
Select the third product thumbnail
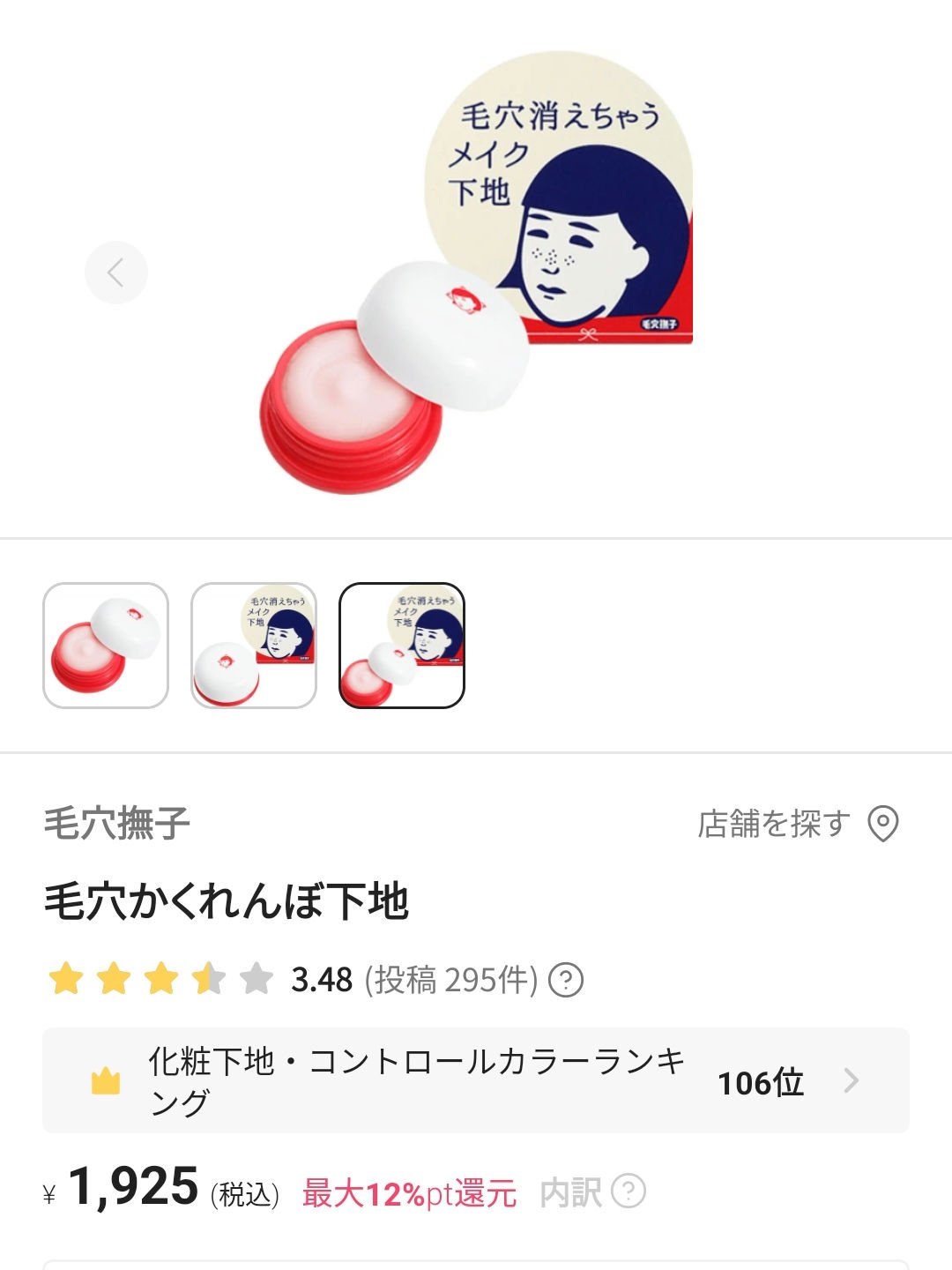(x=402, y=646)
